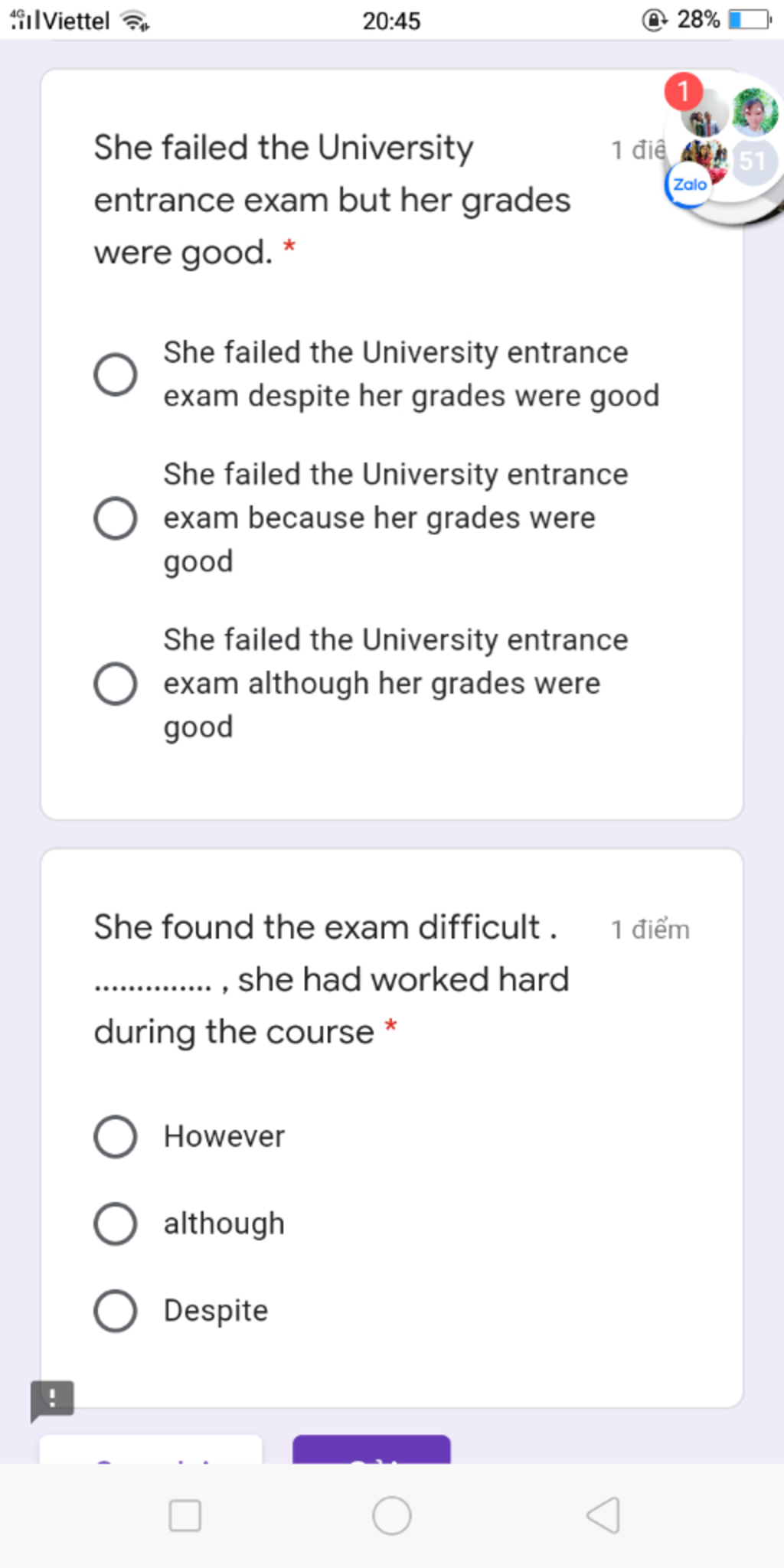Screen dimensions: 784x1568
Task: Choose 'although' for the blank
Action: pos(116,1223)
